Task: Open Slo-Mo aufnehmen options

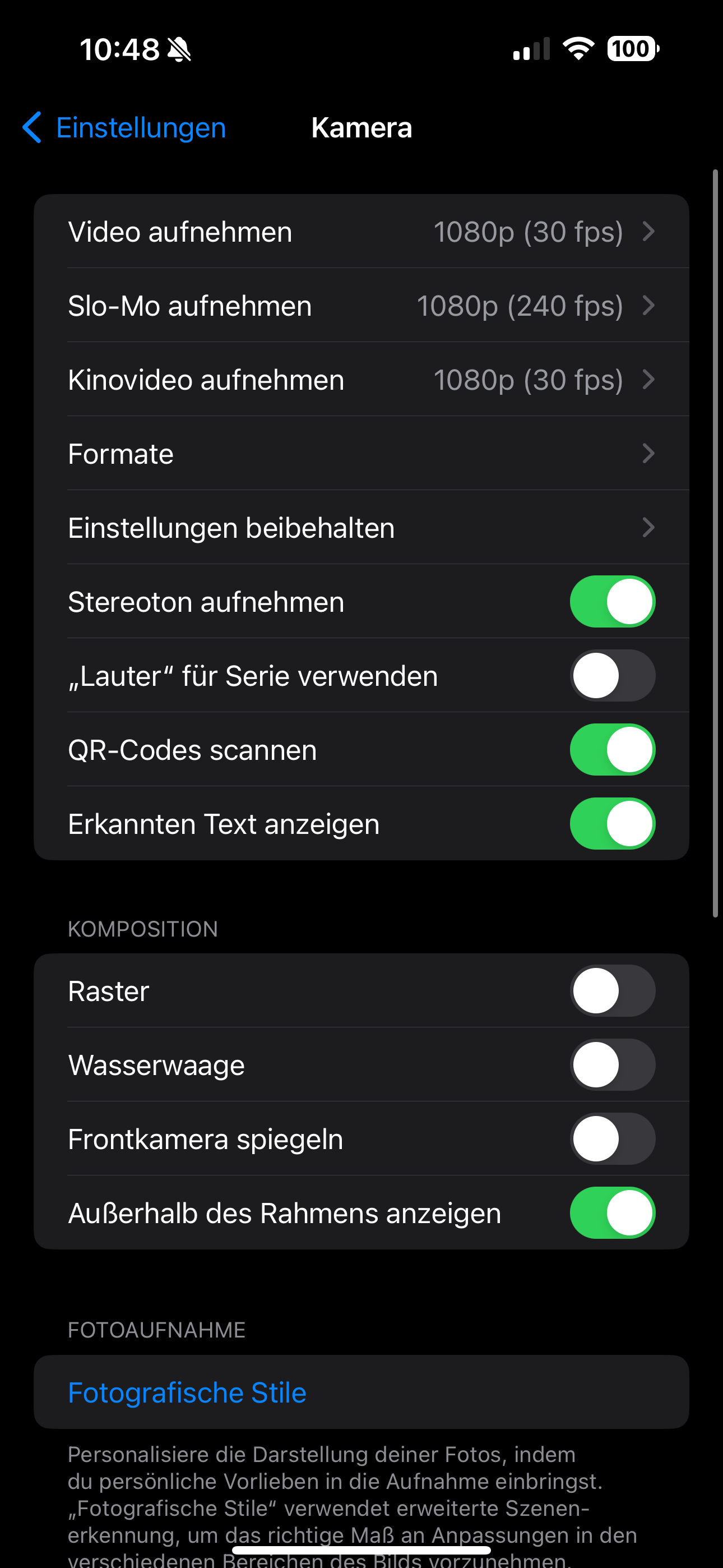Action: click(361, 306)
